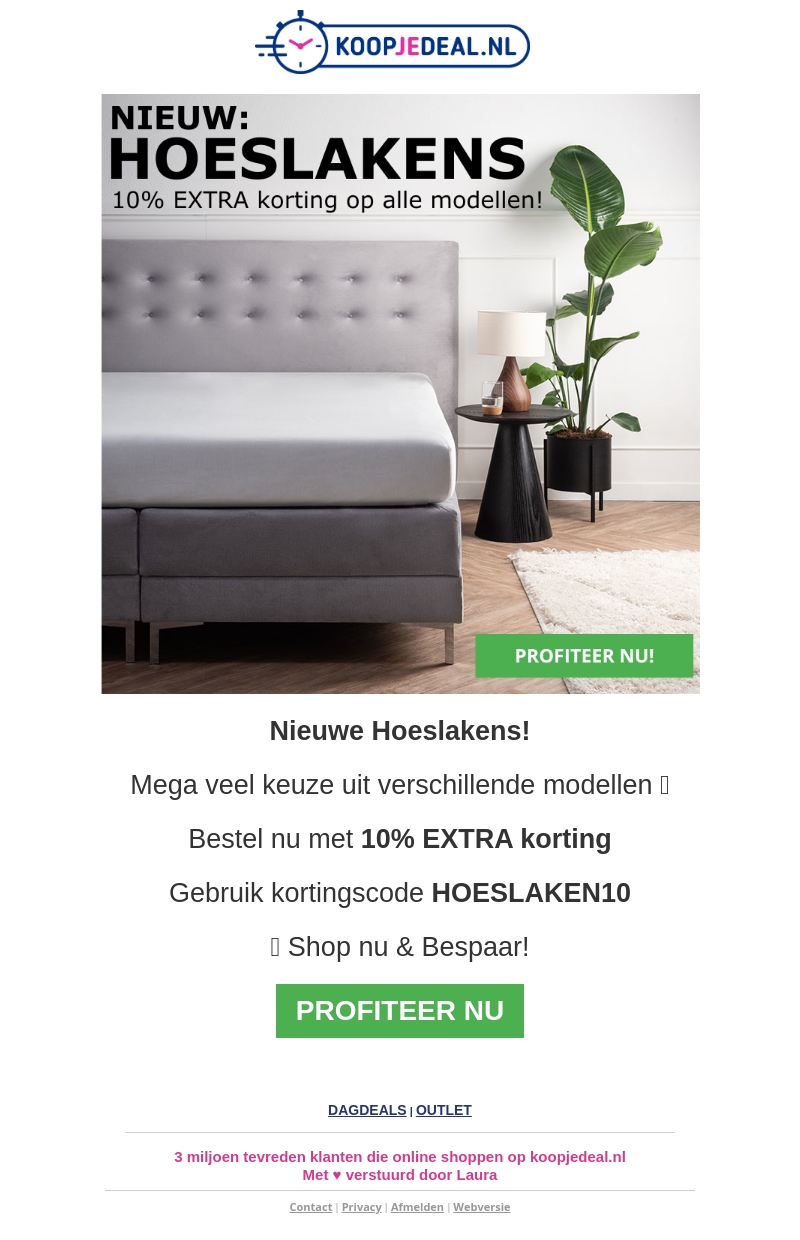Open the Contact link
The width and height of the screenshot is (800, 1240).
point(311,1207)
